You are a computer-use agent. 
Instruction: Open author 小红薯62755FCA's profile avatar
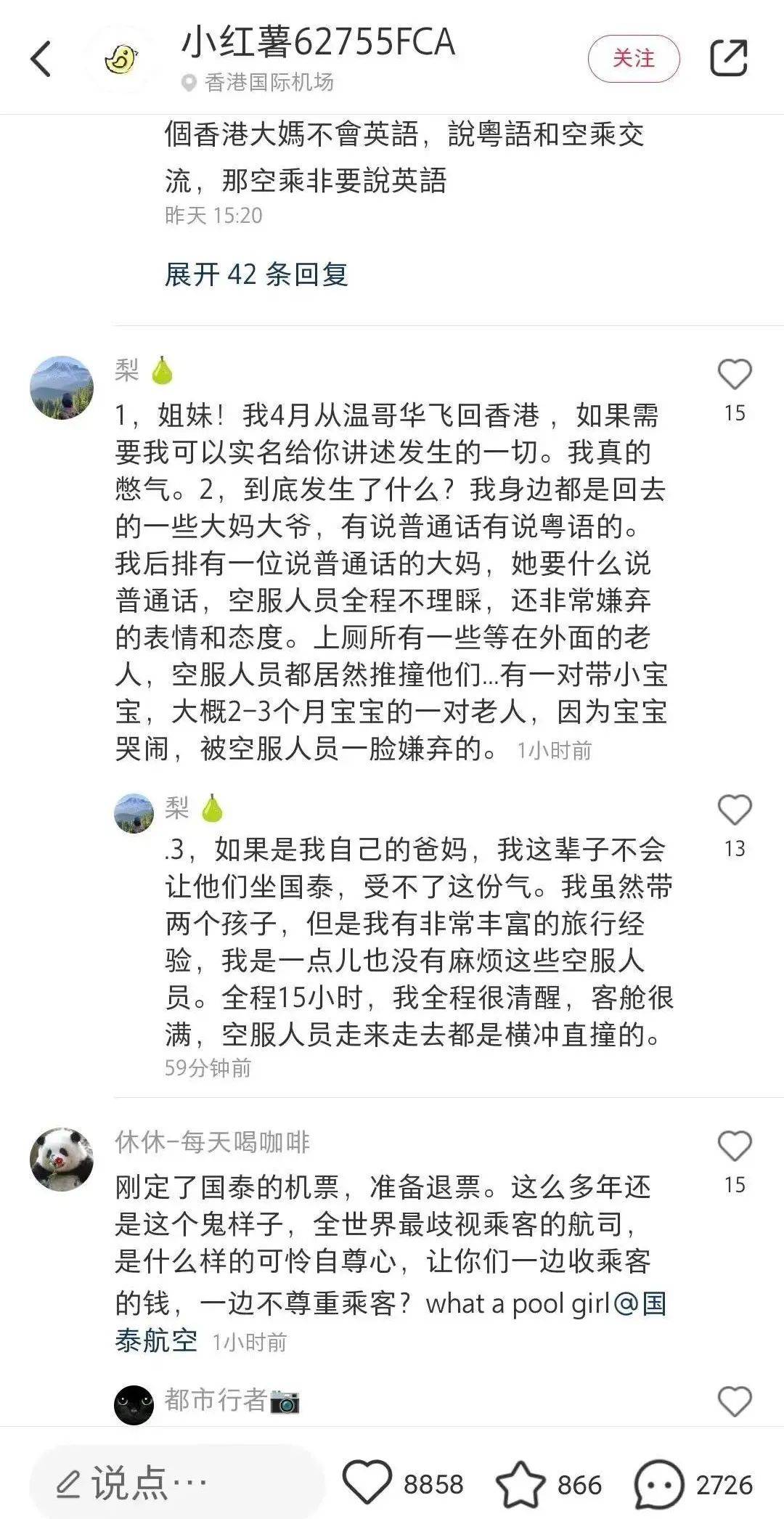pyautogui.click(x=121, y=59)
